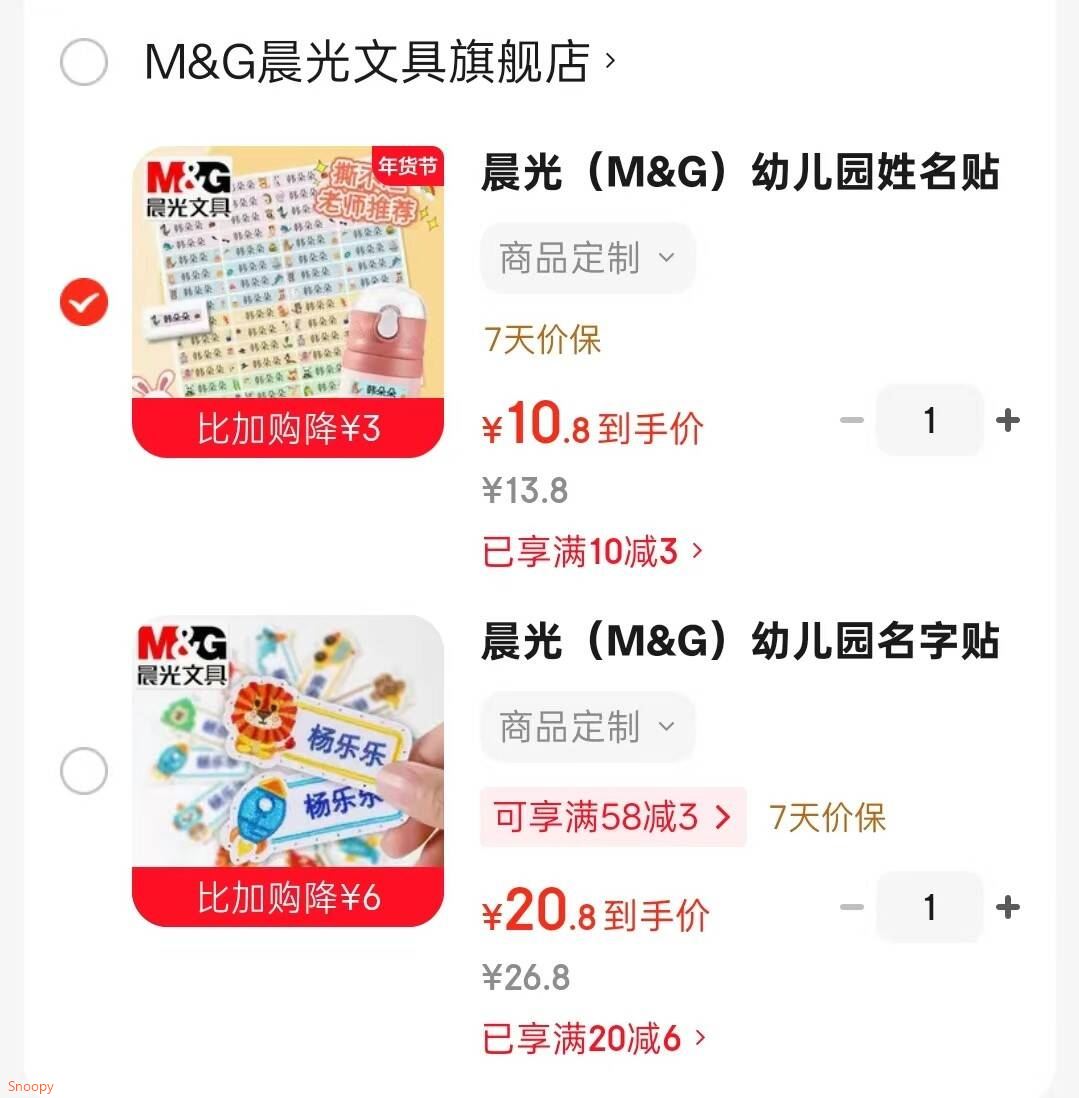The image size is (1079, 1098).
Task: Click the first 7天价保 price-protection label
Action: pos(542,340)
